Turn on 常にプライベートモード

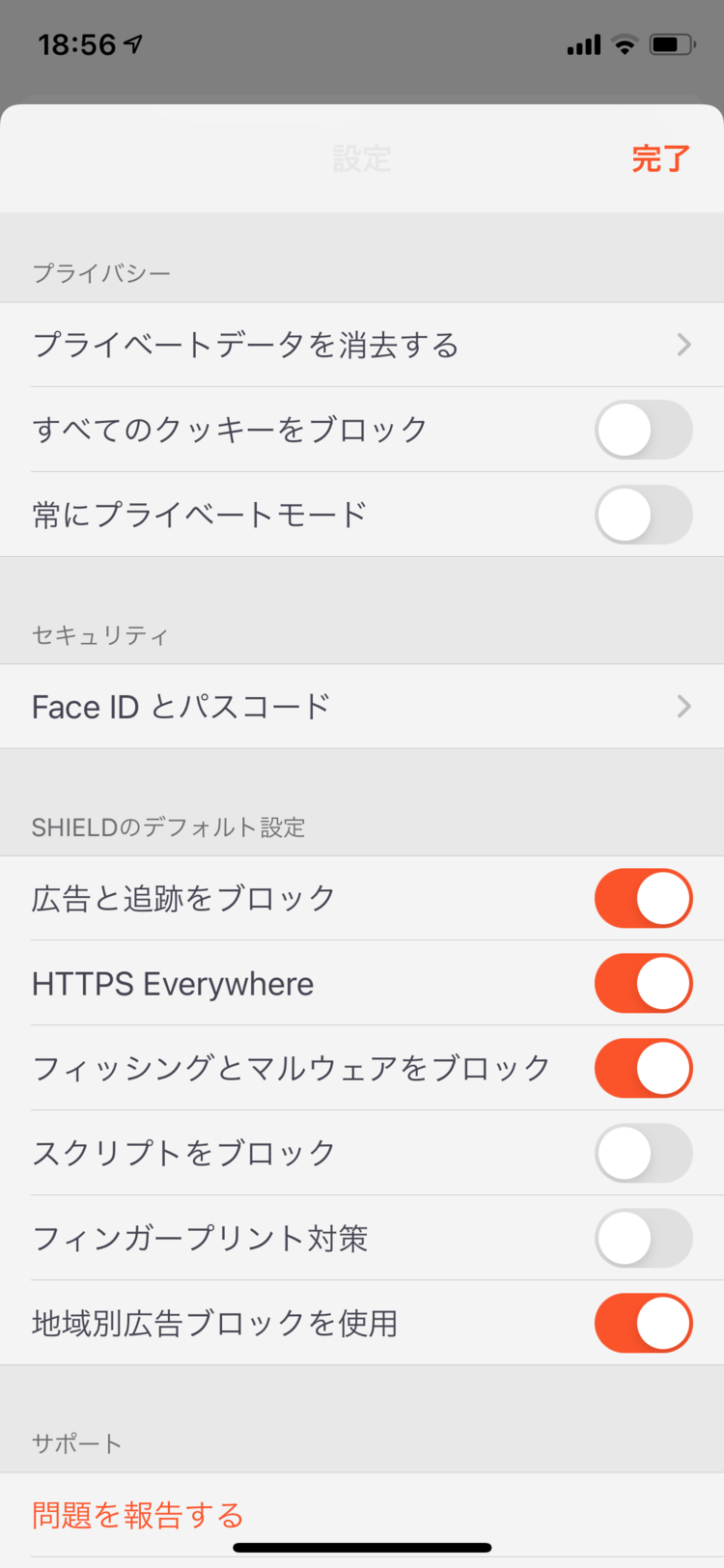click(x=644, y=515)
